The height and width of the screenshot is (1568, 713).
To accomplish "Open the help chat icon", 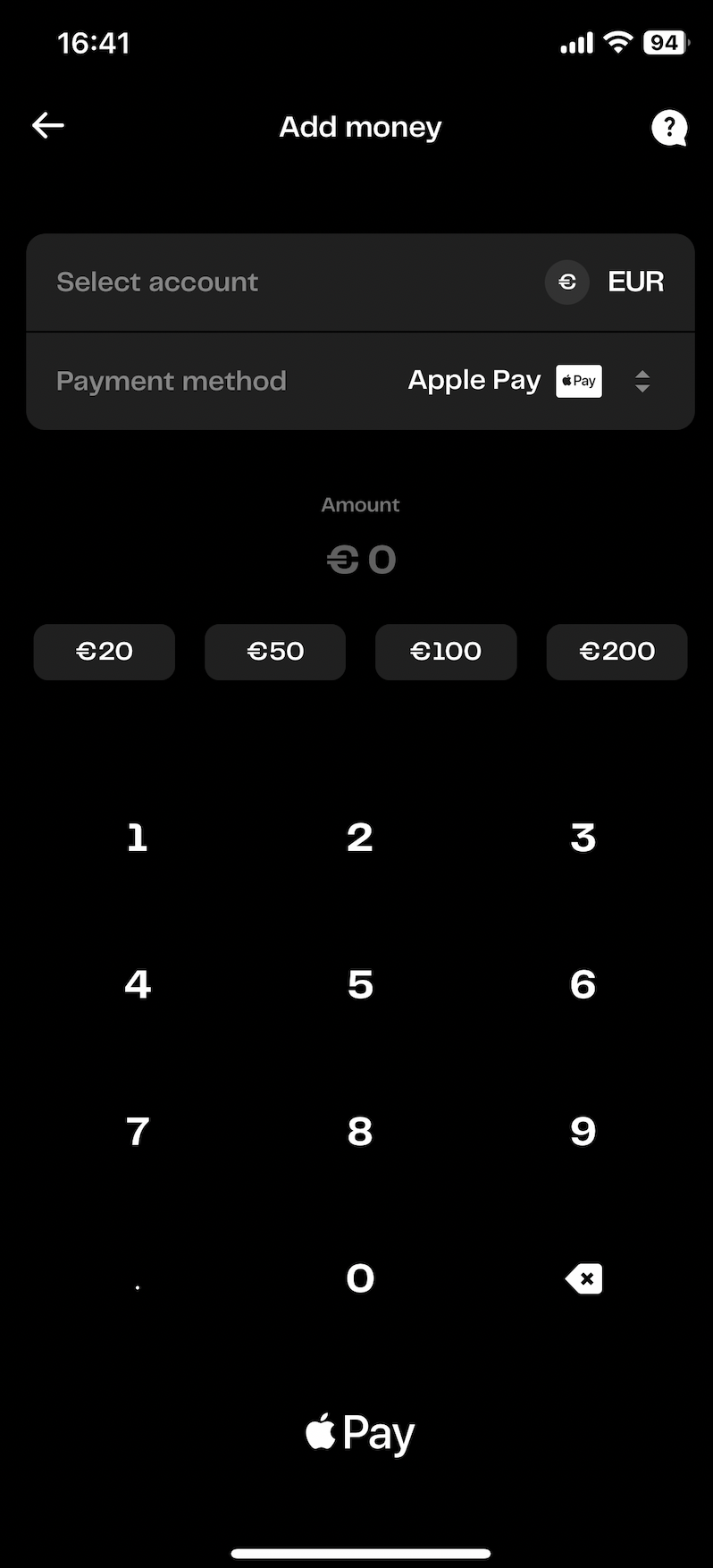I will coord(668,128).
